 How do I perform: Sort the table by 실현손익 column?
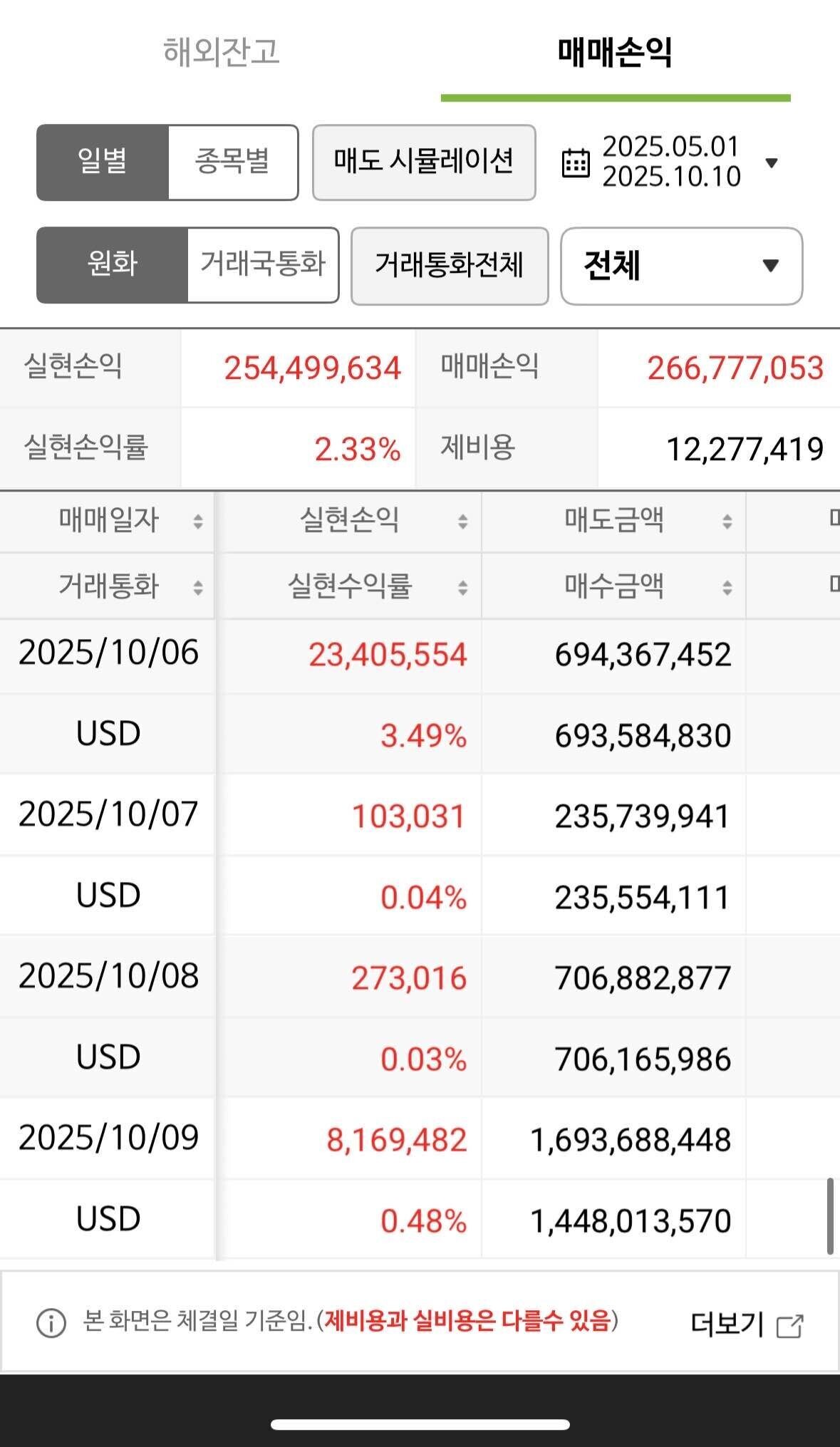(x=463, y=521)
